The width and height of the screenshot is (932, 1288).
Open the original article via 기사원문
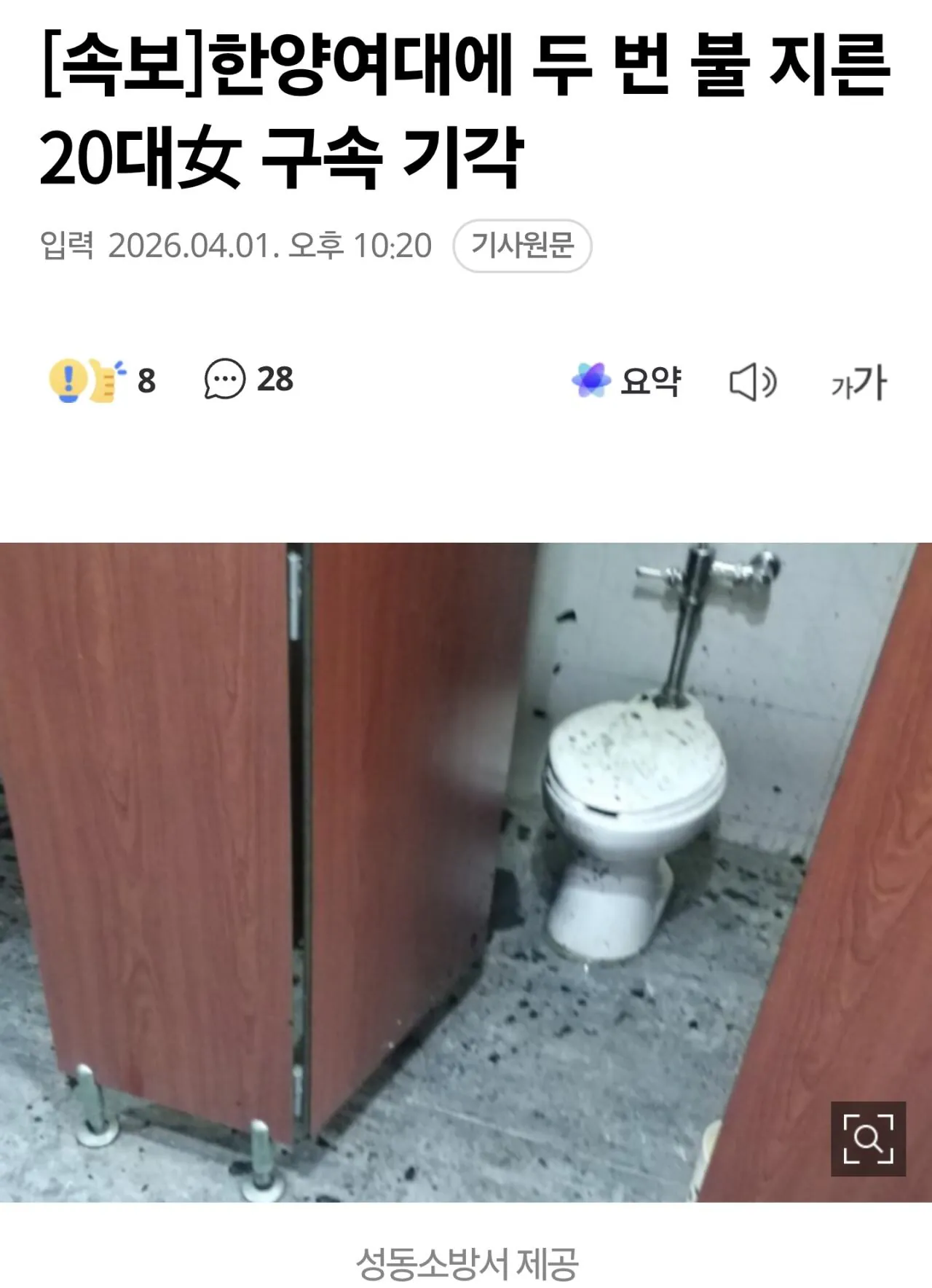point(522,246)
